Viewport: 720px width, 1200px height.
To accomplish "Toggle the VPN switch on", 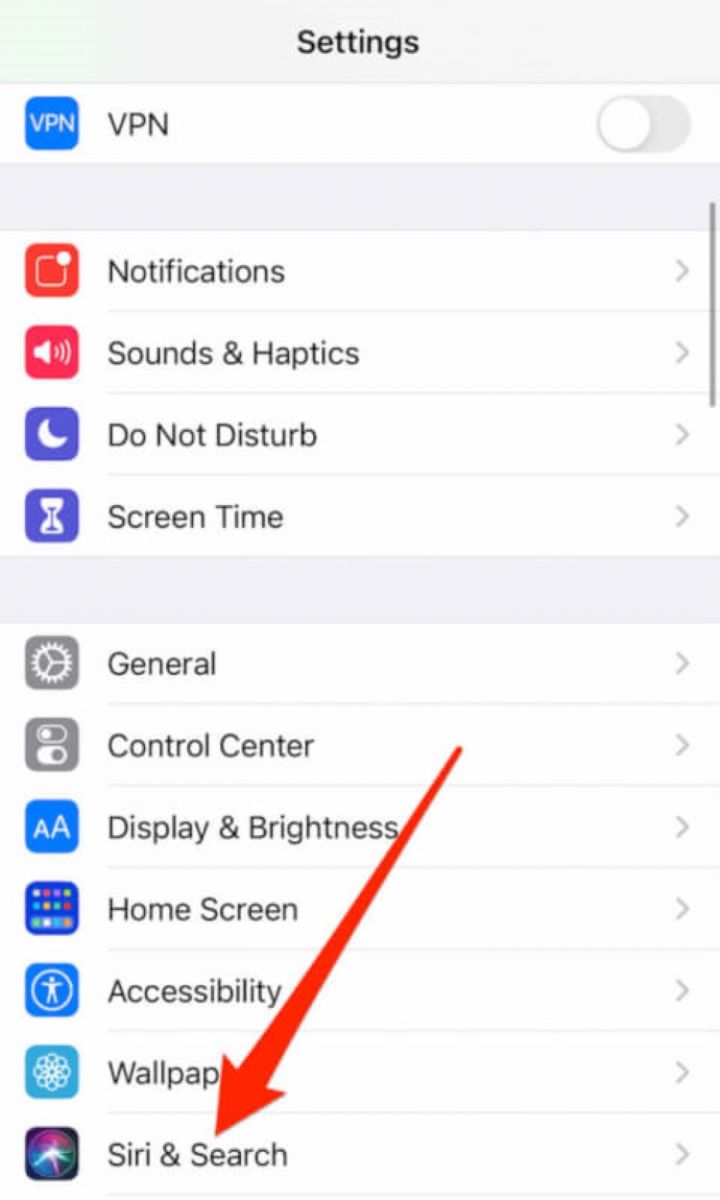I will point(643,126).
